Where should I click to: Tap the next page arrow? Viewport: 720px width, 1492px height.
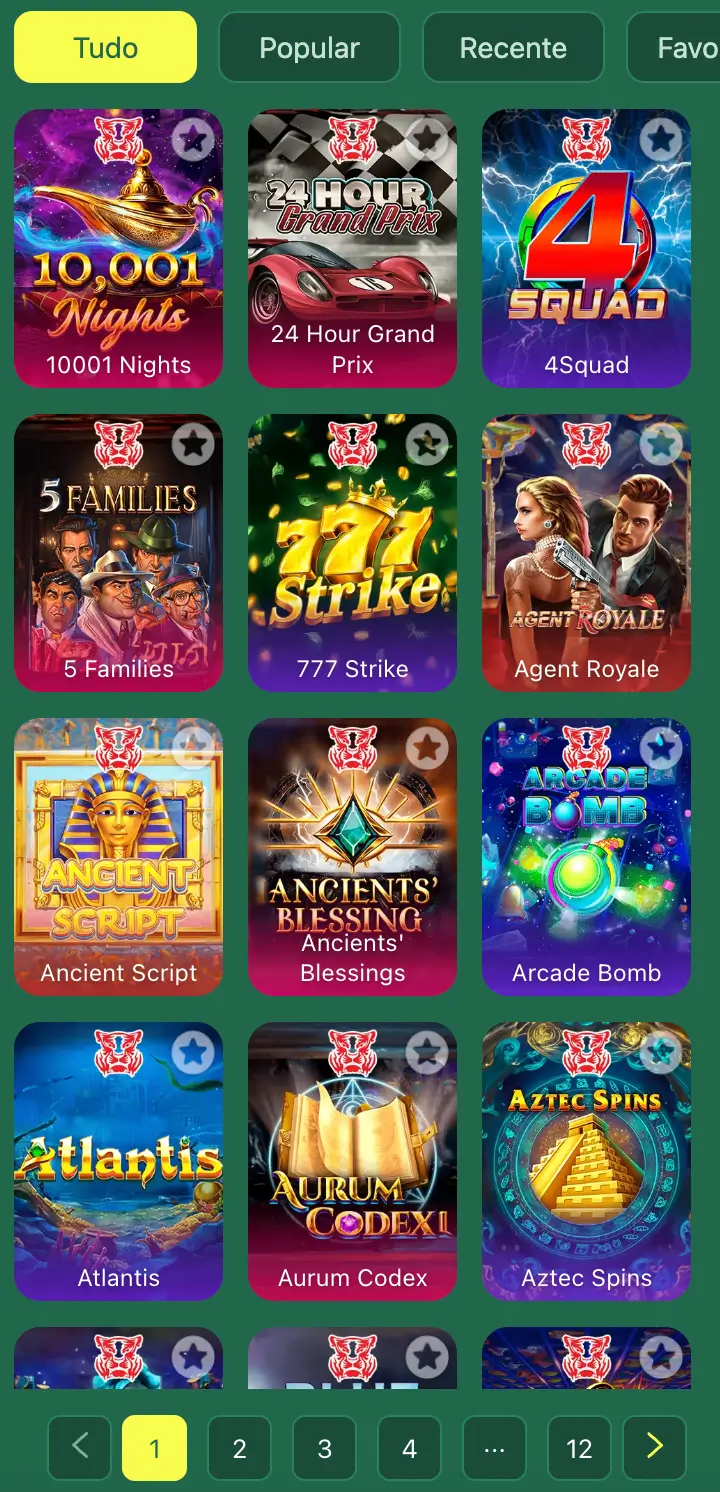click(654, 1447)
